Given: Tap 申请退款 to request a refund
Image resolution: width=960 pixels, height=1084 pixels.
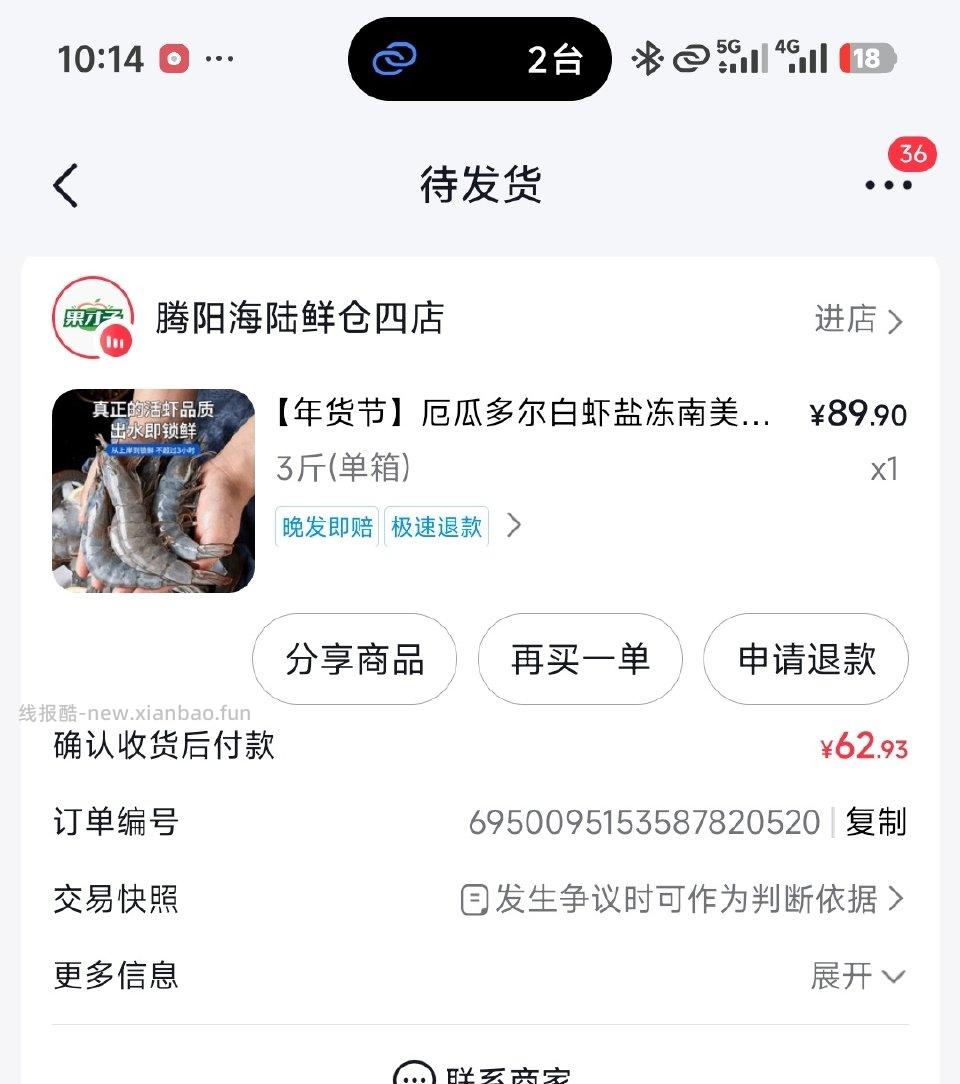Looking at the screenshot, I should click(806, 659).
